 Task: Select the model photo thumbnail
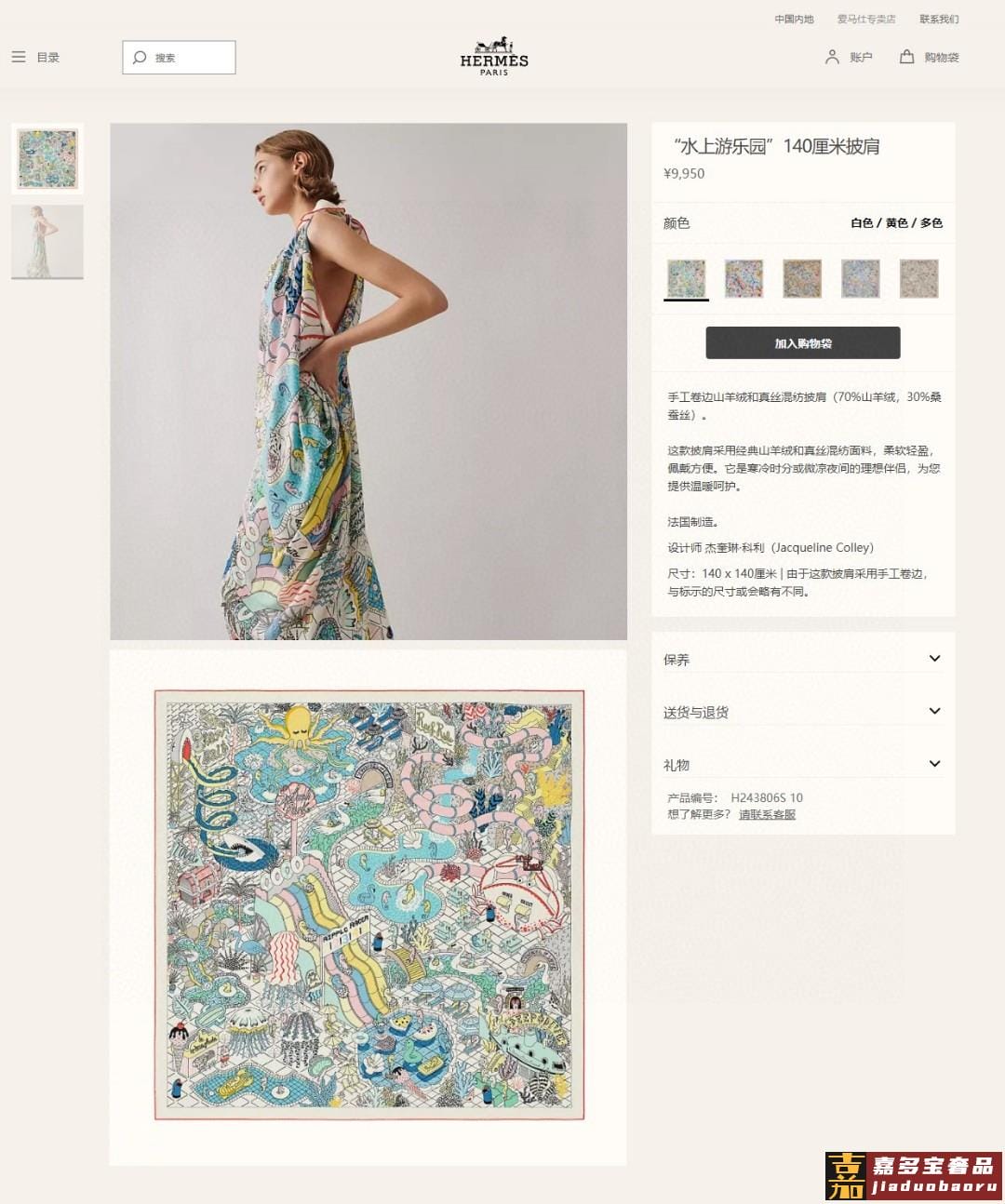47,241
